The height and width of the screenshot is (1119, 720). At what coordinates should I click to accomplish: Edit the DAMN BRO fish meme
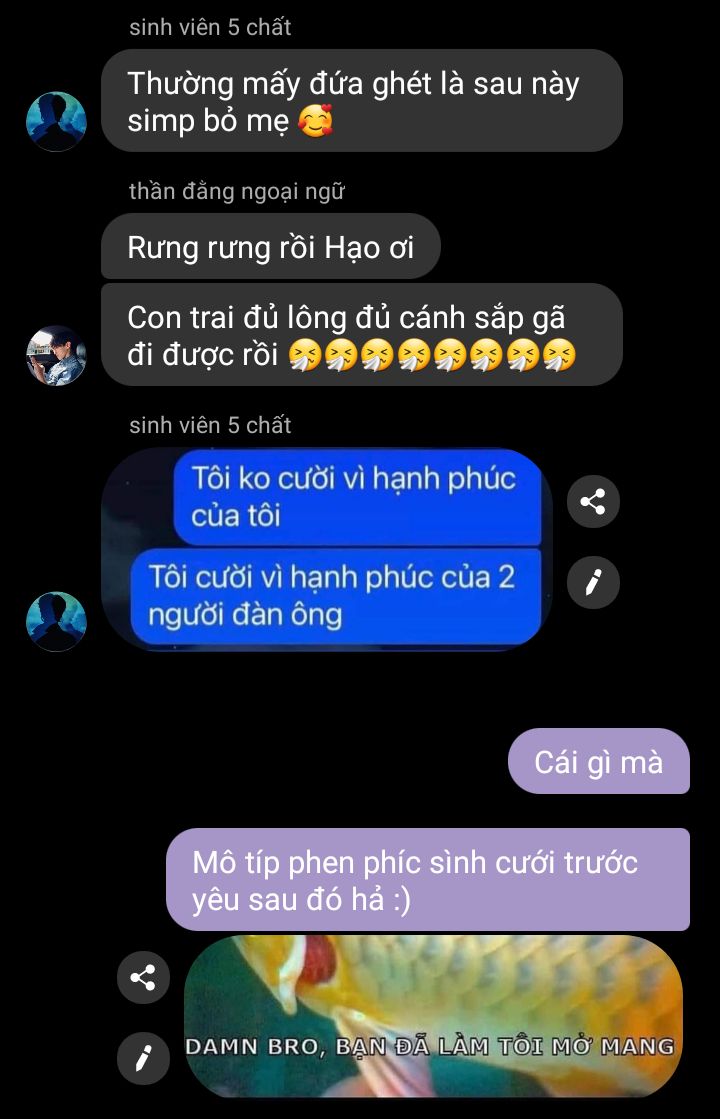(x=143, y=1057)
